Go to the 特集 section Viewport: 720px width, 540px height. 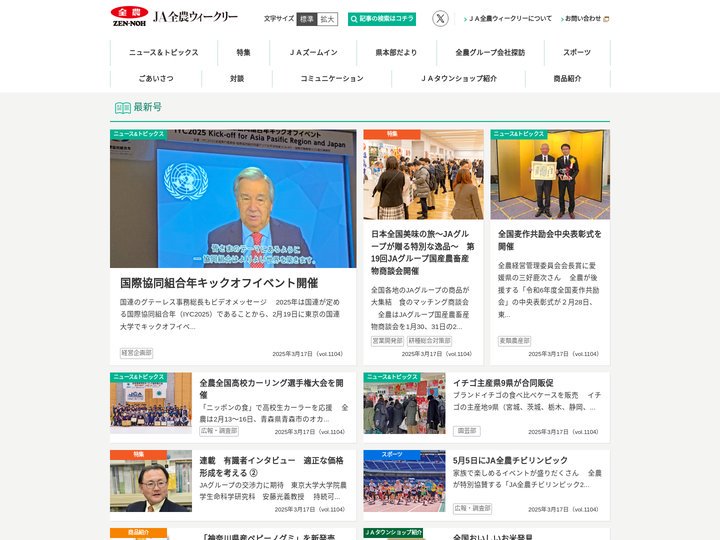pyautogui.click(x=244, y=52)
